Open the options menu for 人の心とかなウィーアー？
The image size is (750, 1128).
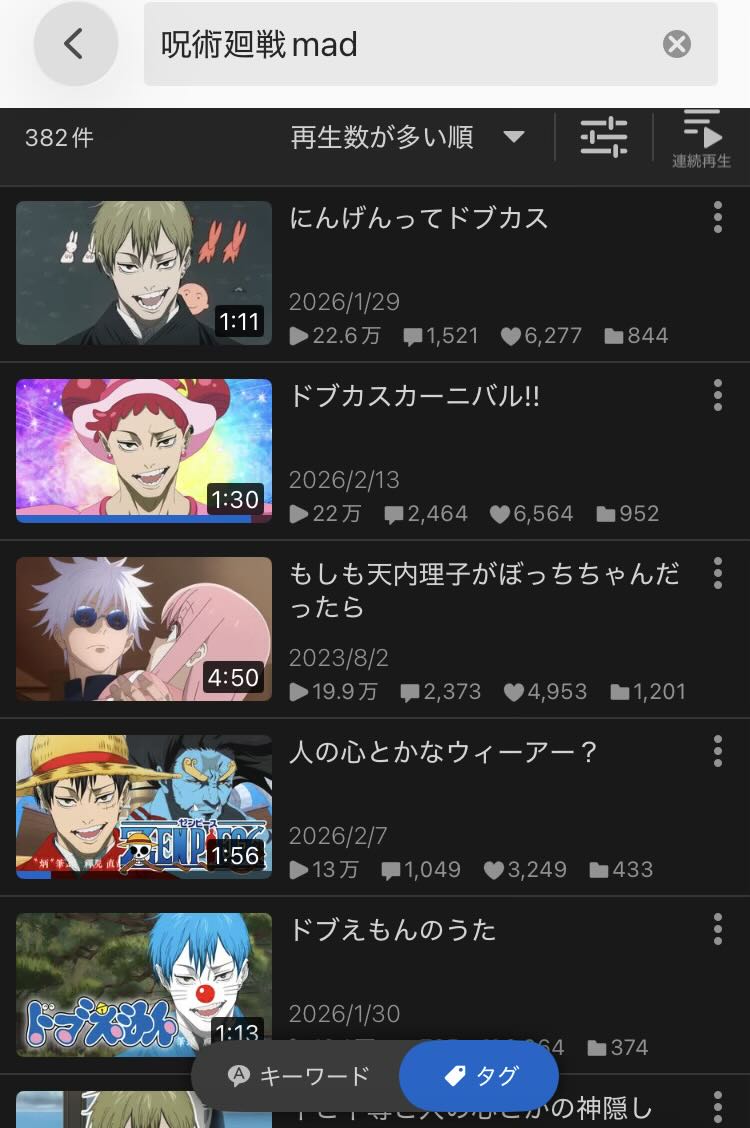(717, 751)
